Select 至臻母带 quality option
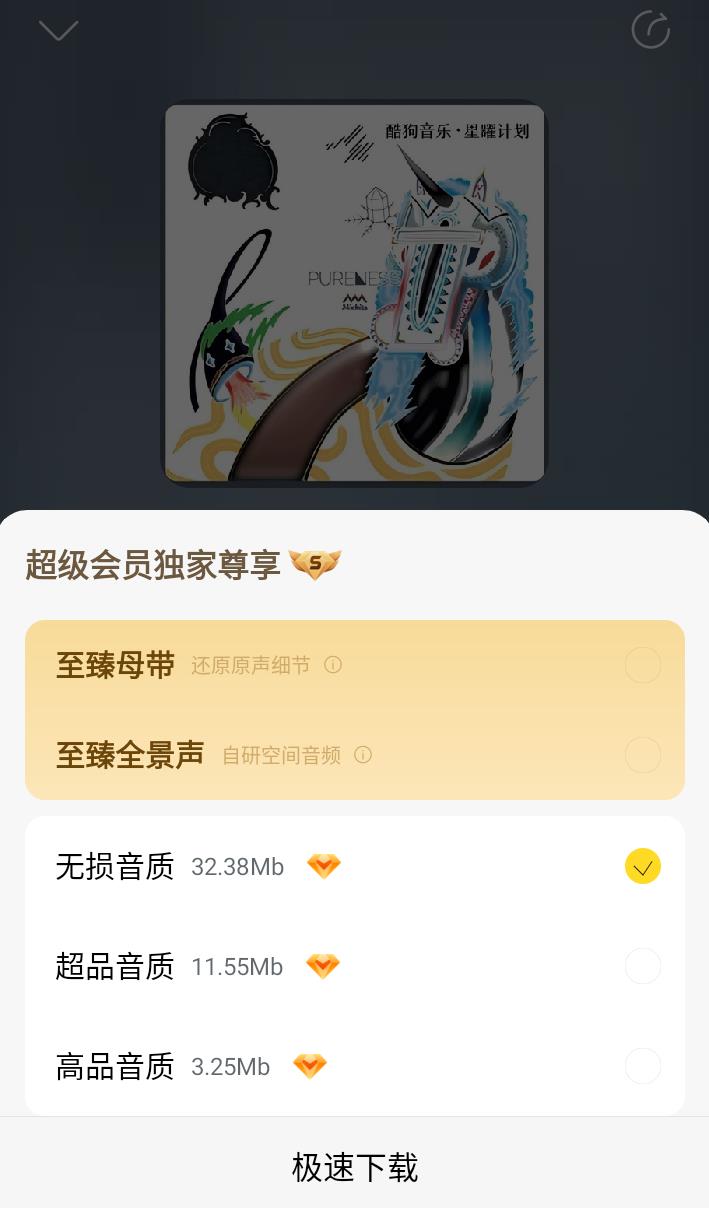Viewport: 709px width, 1208px height. point(642,665)
